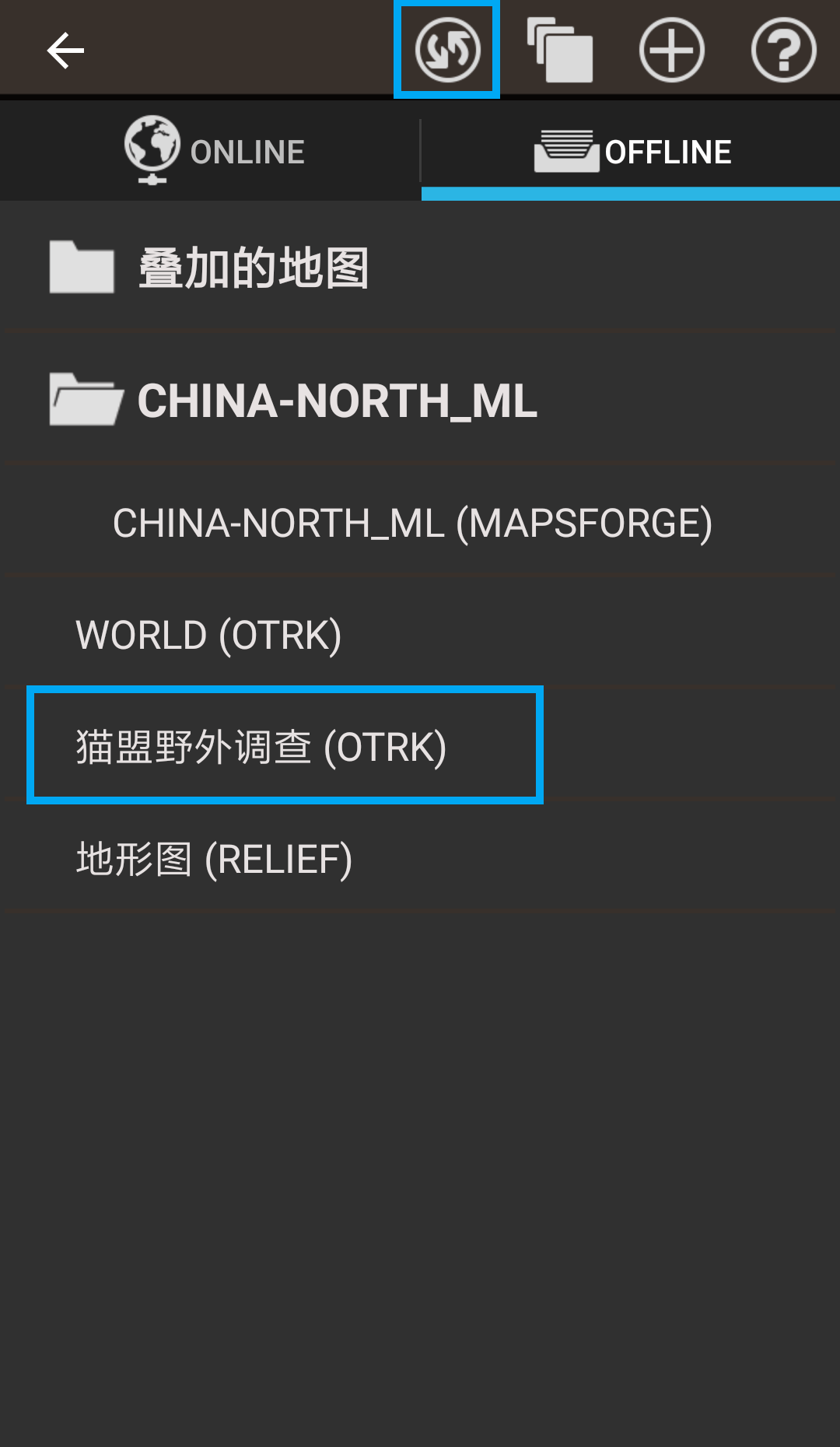Open the help question mark icon
Viewport: 840px width, 1447px height.
783,51
